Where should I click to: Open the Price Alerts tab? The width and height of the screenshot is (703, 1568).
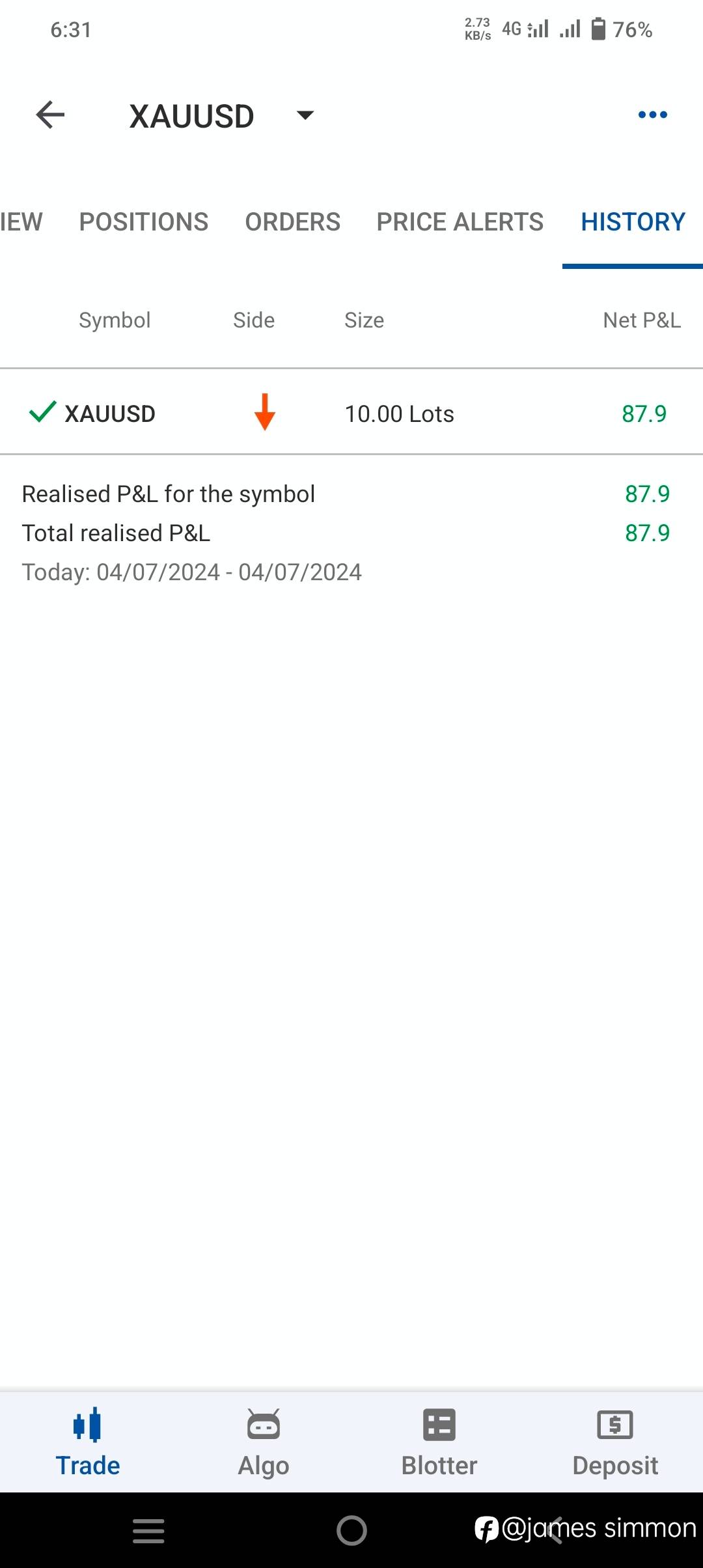[460, 222]
